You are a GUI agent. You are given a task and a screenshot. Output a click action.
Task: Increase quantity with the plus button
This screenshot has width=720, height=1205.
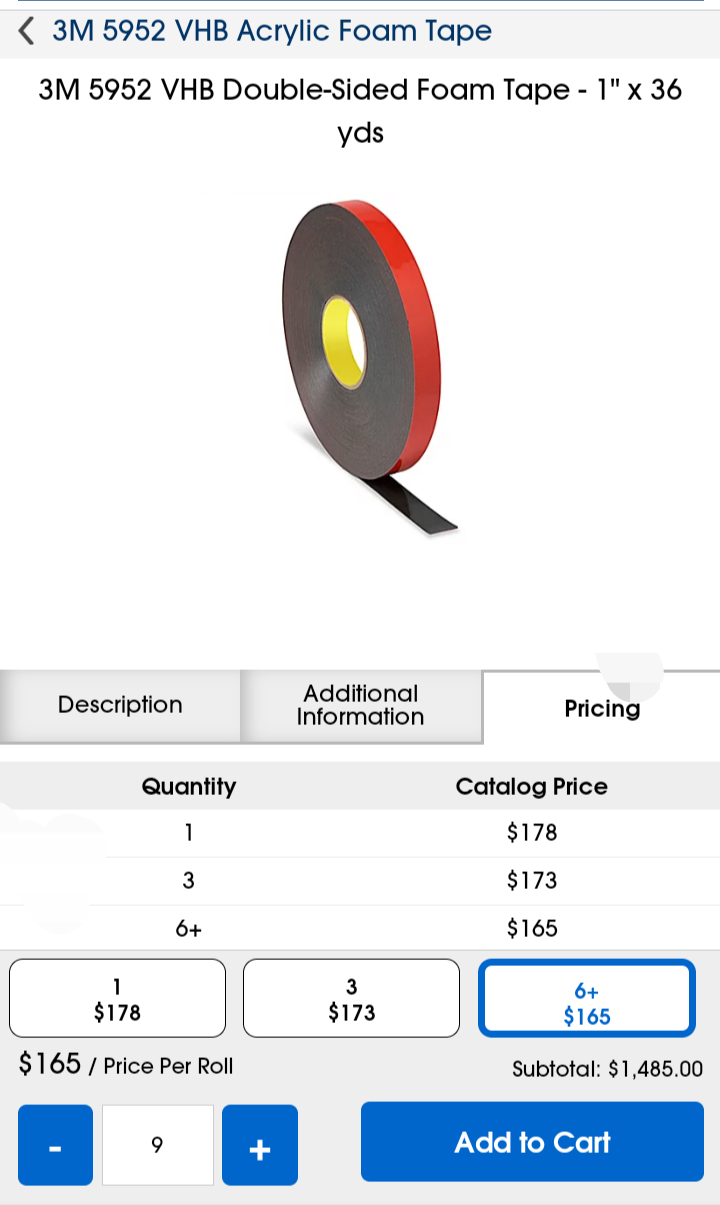[260, 1145]
